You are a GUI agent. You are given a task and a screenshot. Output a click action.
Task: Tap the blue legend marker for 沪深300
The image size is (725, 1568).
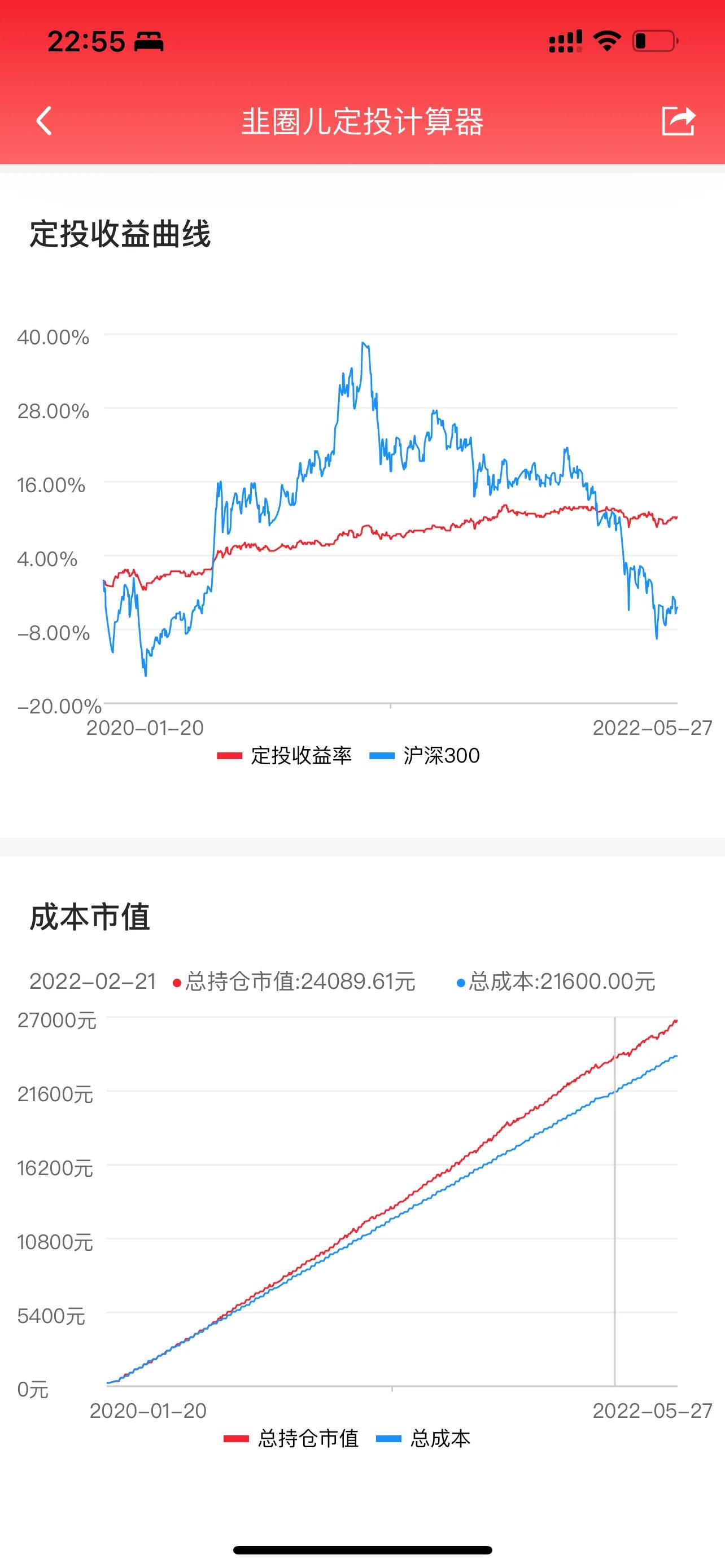click(x=384, y=755)
